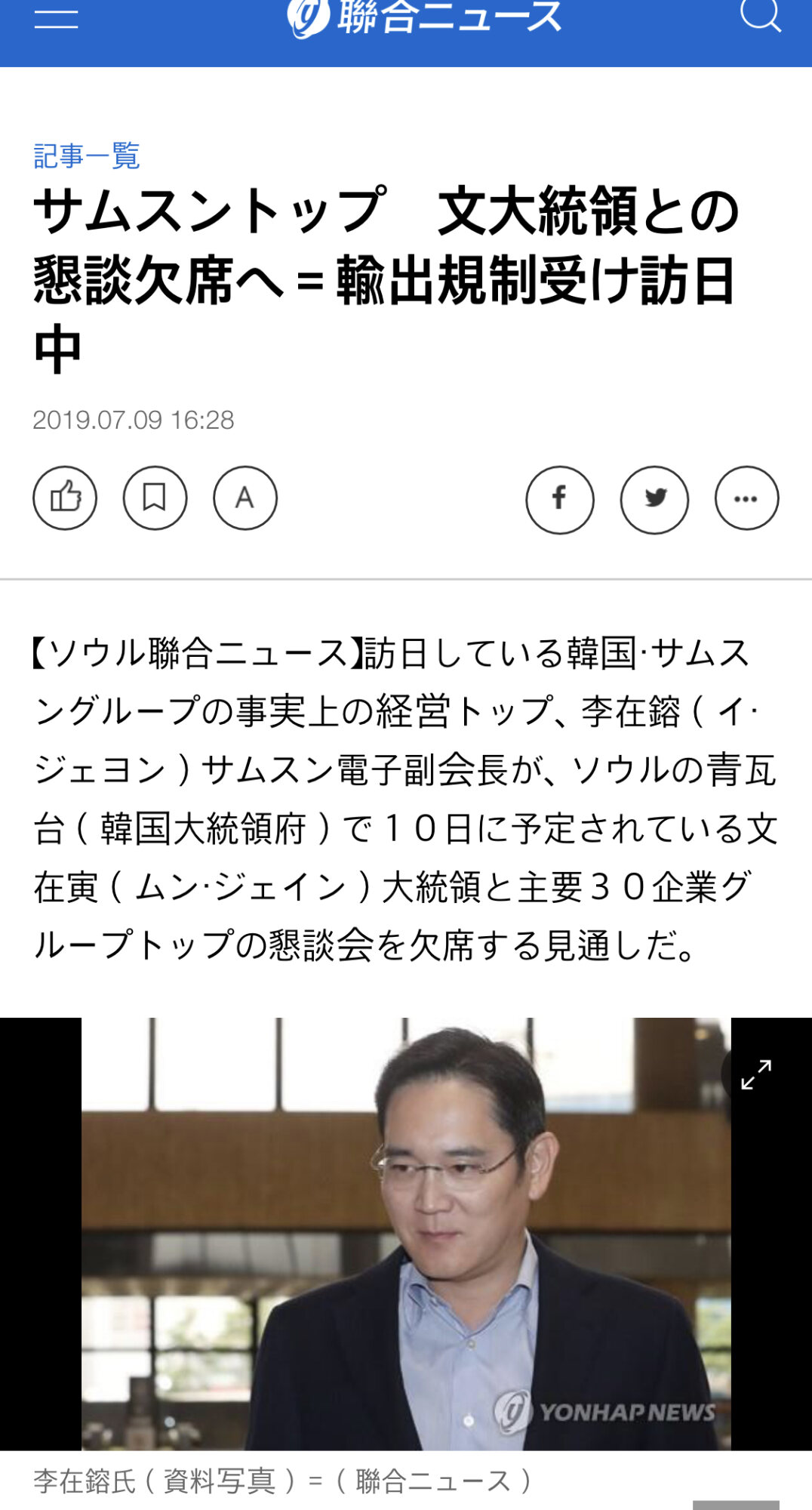Open the hamburger menu

(56, 18)
